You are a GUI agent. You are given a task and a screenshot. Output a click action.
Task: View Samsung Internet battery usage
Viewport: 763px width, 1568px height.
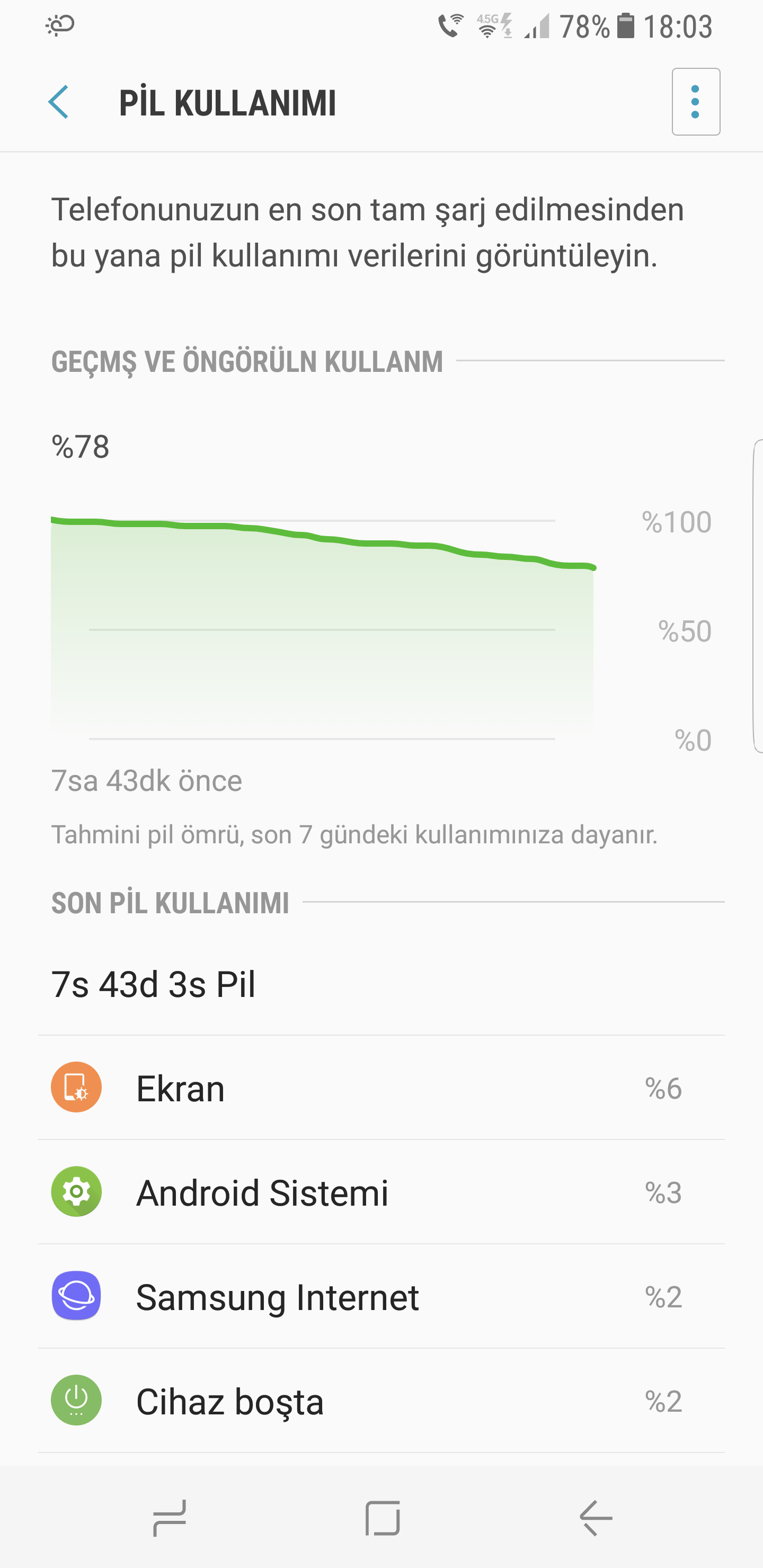point(381,1297)
